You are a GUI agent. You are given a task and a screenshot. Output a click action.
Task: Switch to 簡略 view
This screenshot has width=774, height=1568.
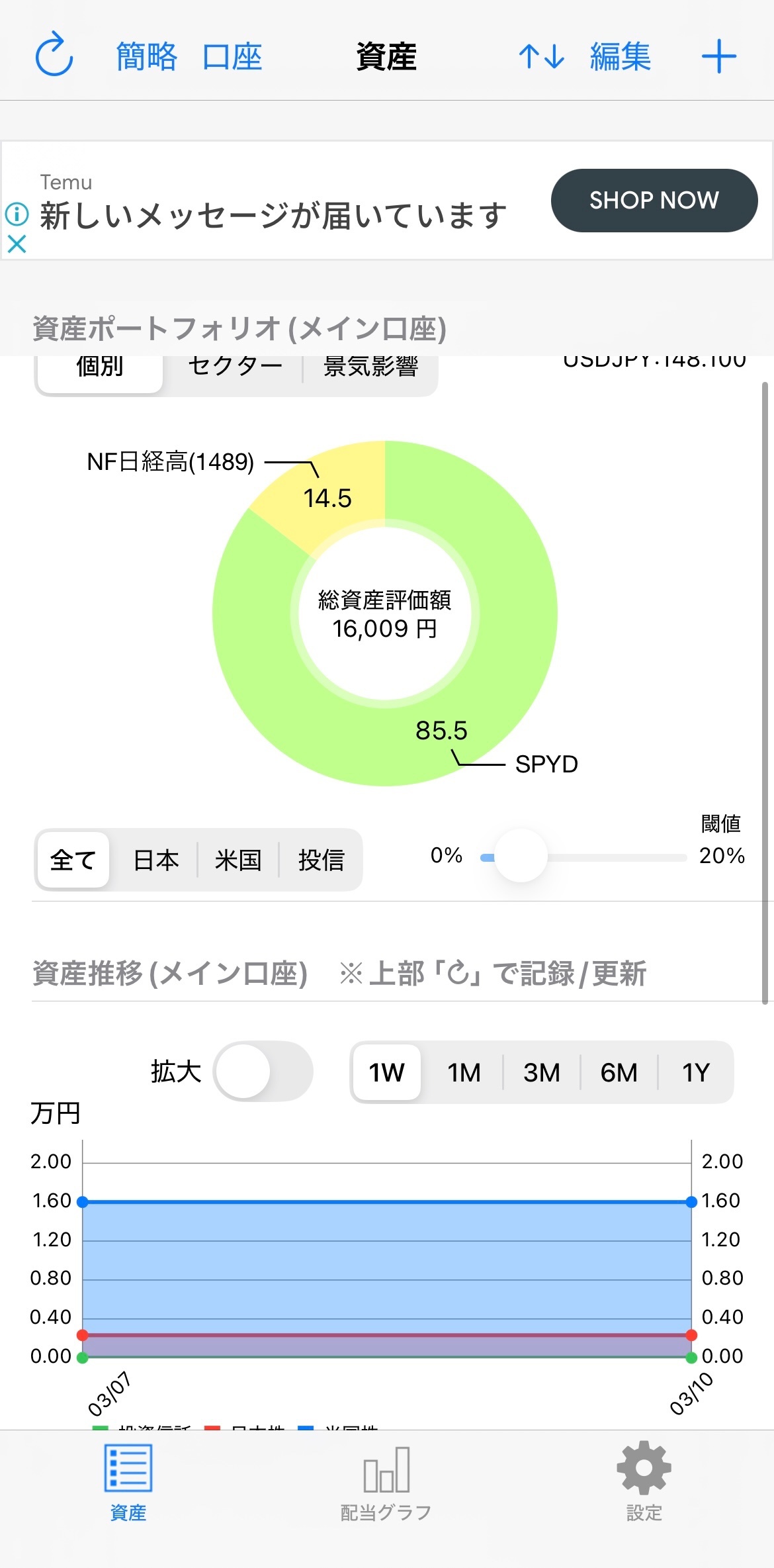click(x=147, y=56)
